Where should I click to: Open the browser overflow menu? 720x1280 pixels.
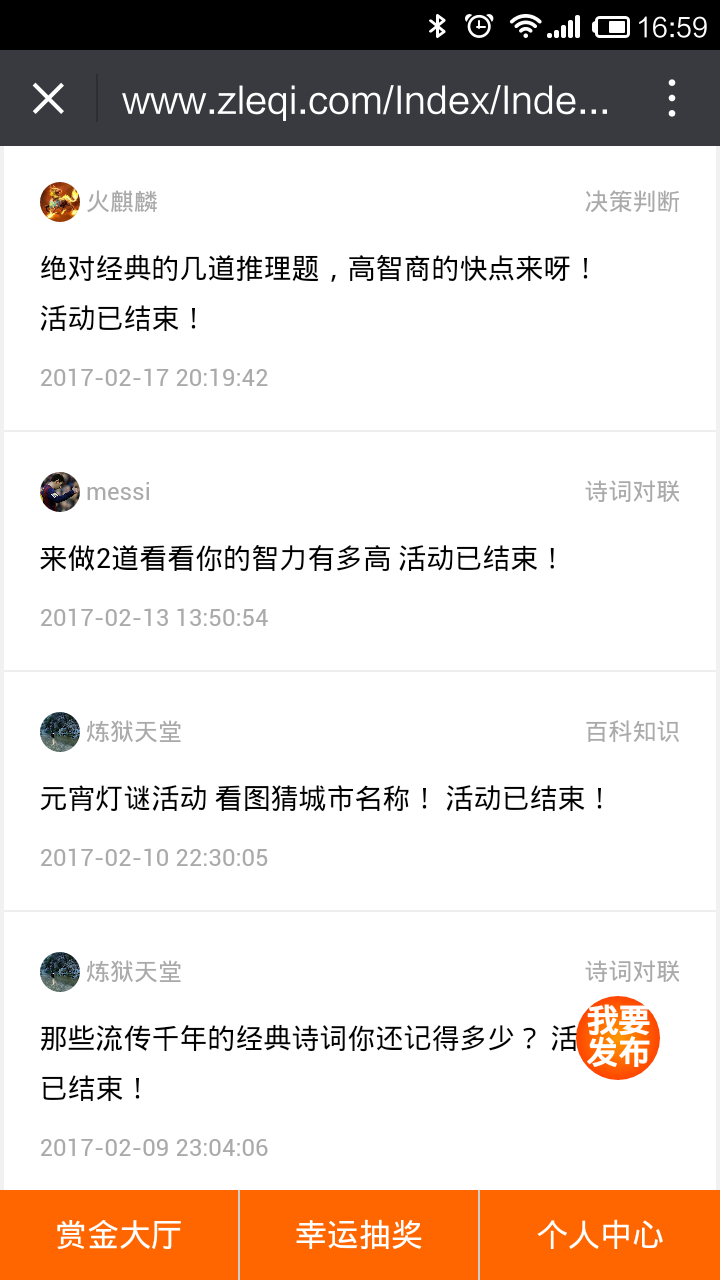[672, 99]
